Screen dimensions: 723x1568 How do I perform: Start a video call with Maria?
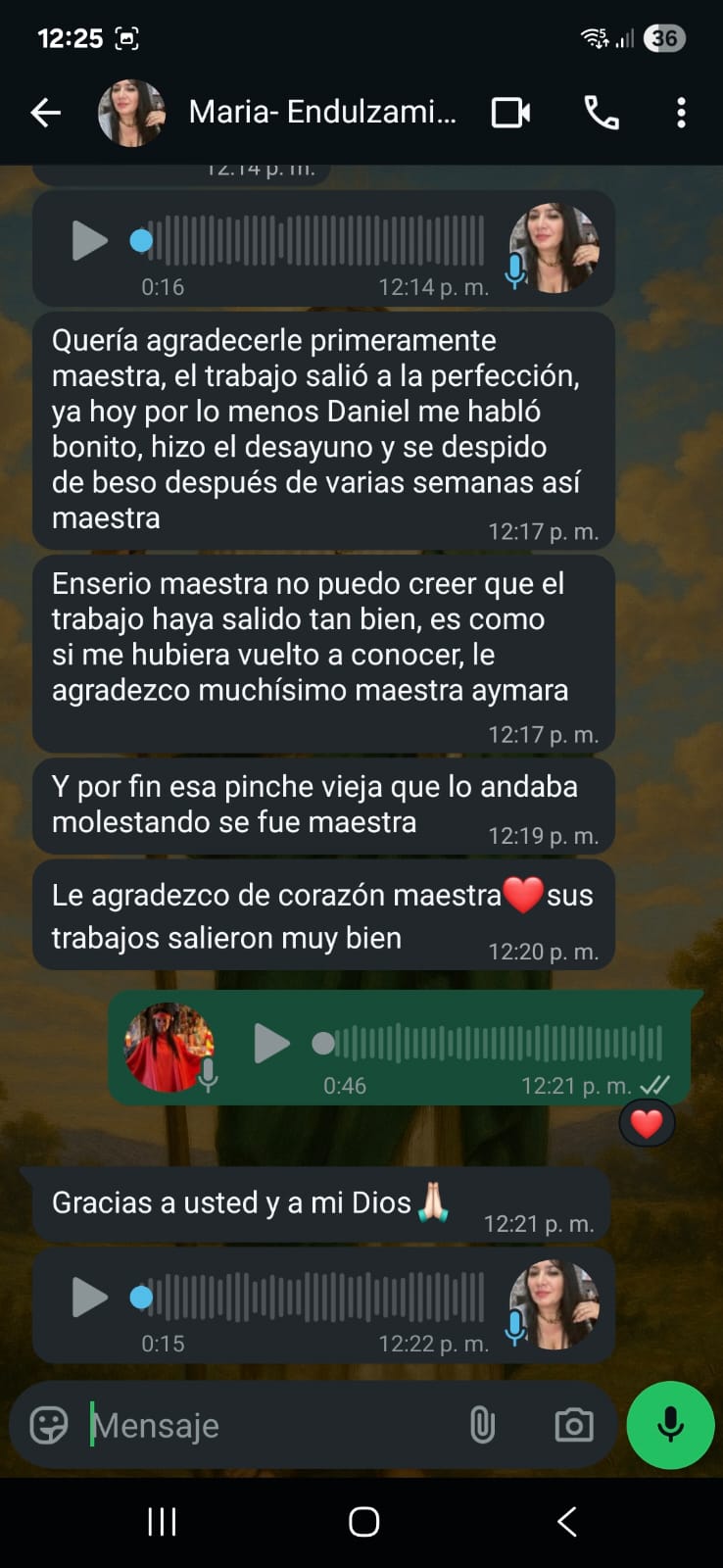[x=510, y=113]
